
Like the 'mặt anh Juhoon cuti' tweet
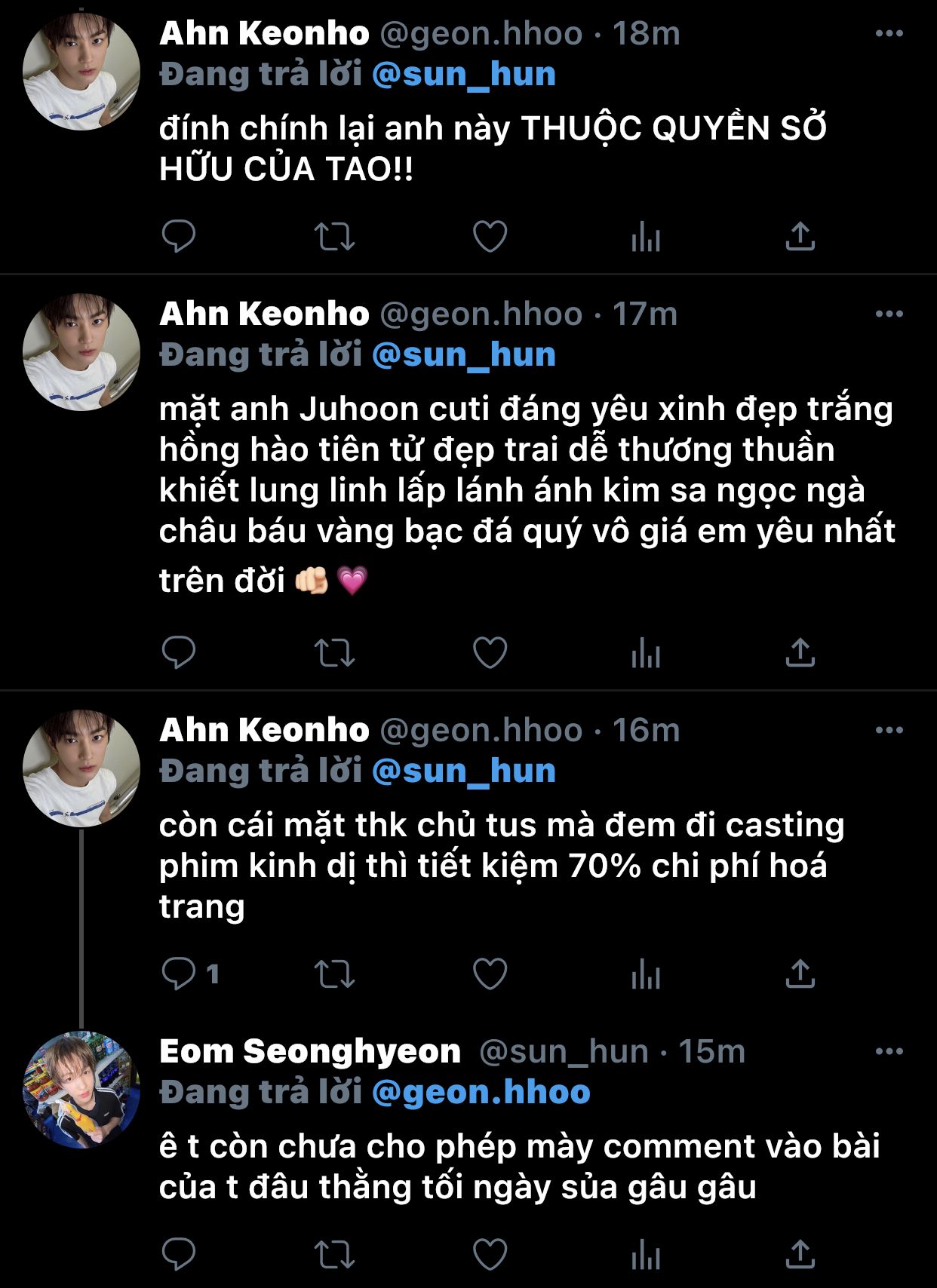click(x=490, y=652)
